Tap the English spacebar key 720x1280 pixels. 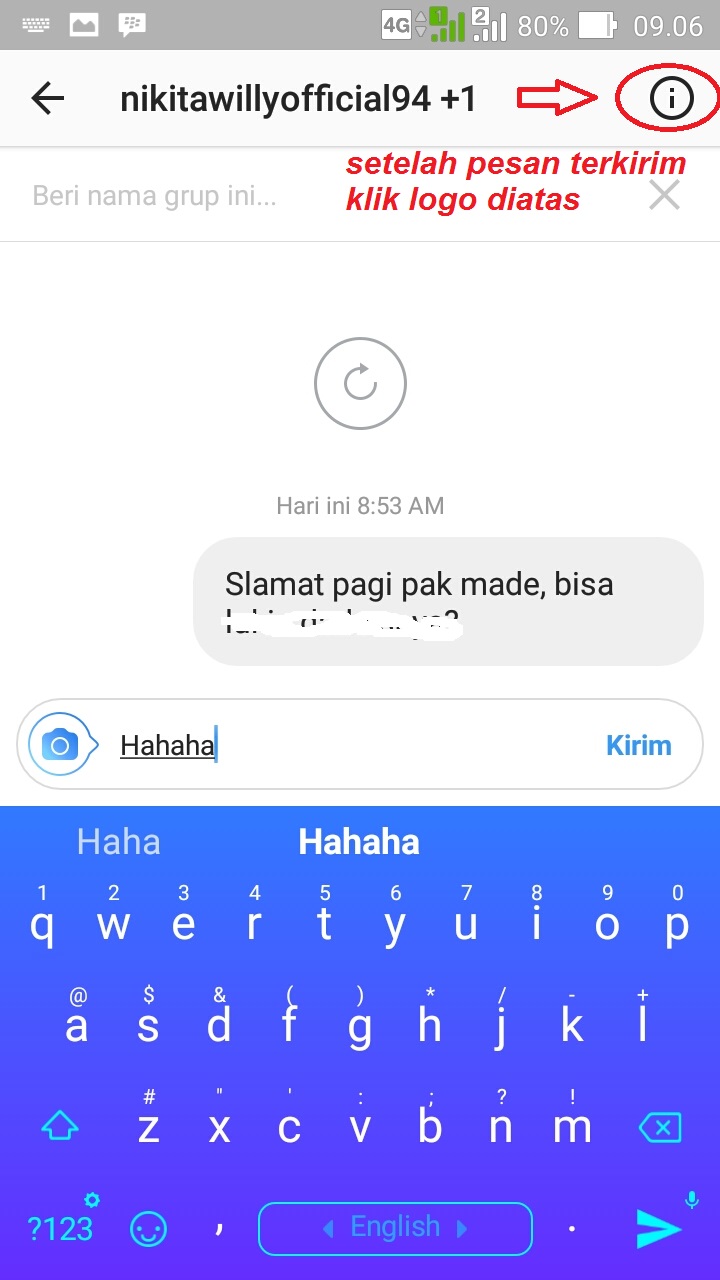(395, 1228)
